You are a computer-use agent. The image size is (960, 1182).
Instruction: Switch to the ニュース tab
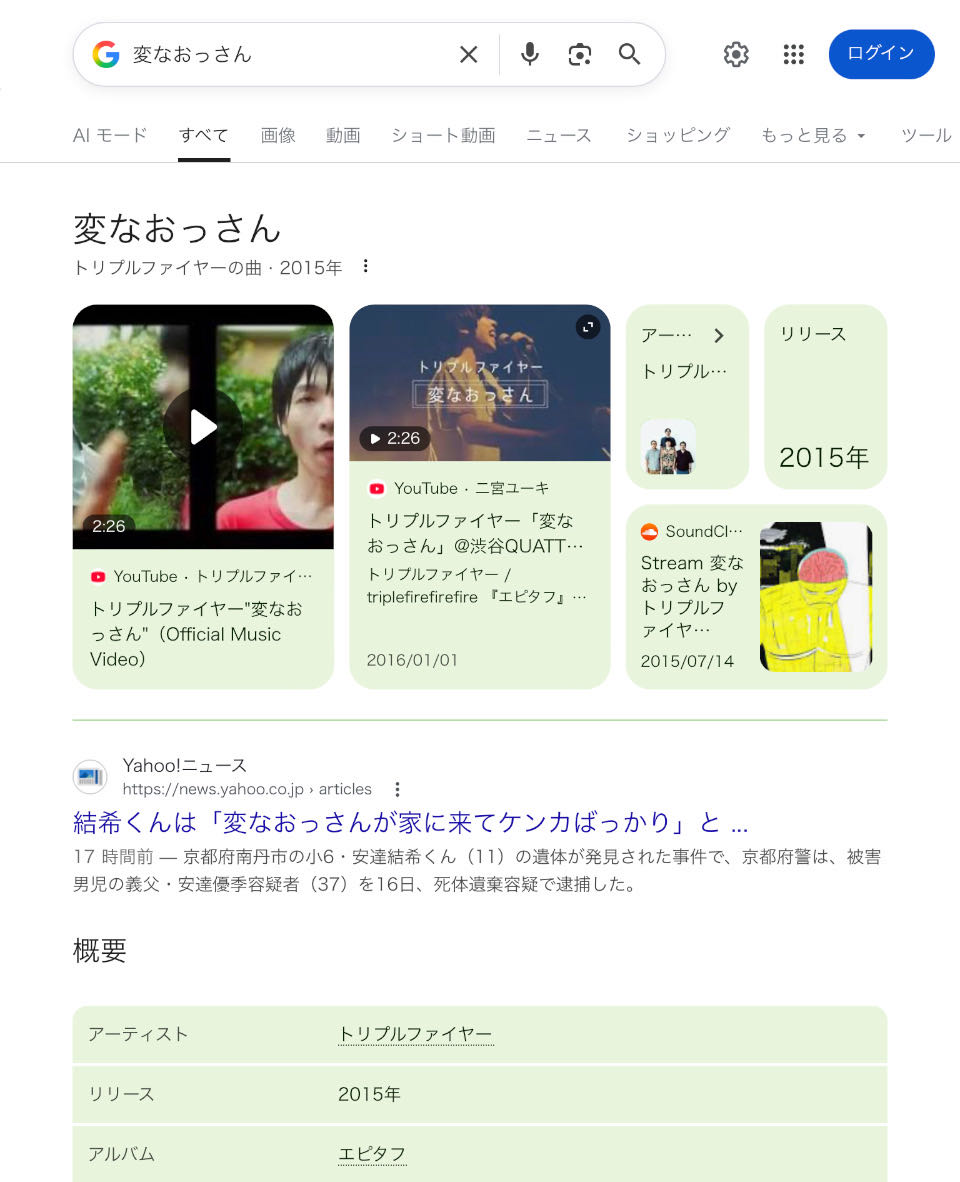(x=559, y=135)
